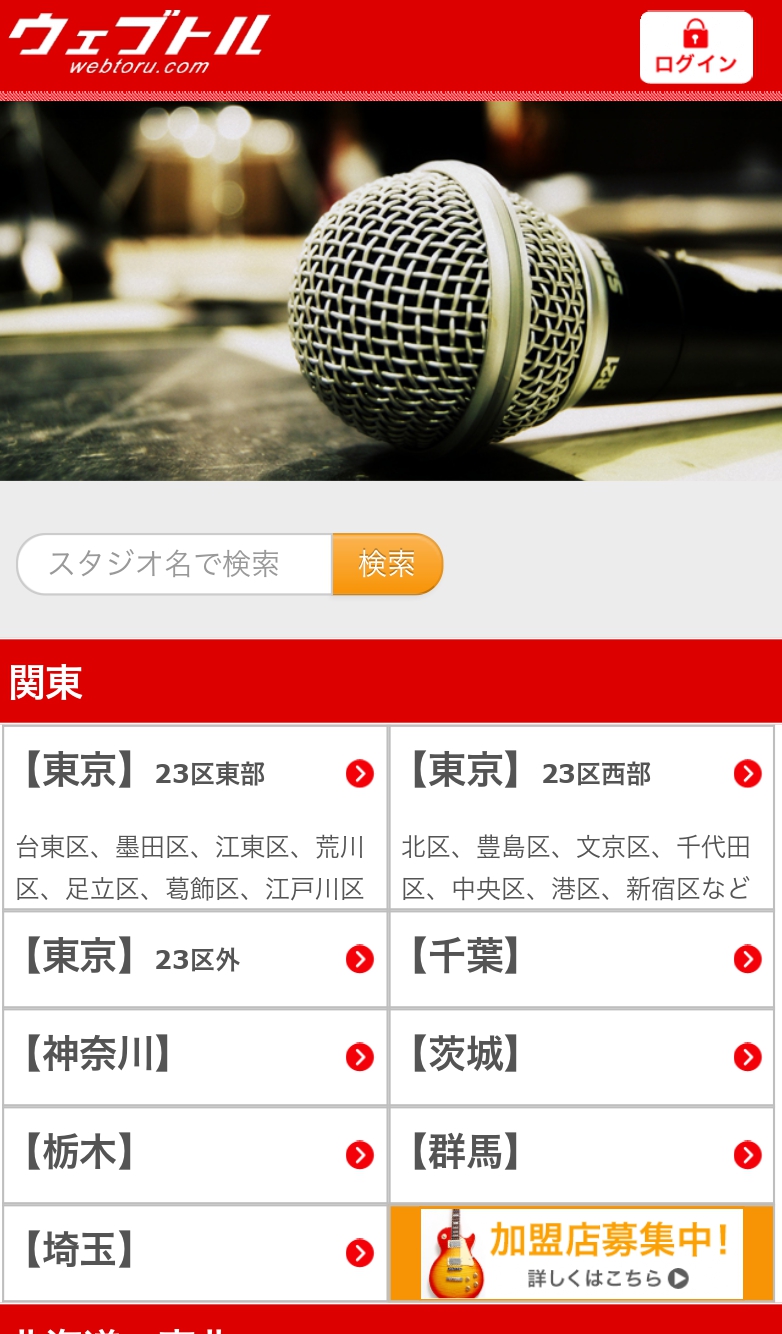Tap the ログイン login button
The height and width of the screenshot is (1334, 782).
[696, 47]
